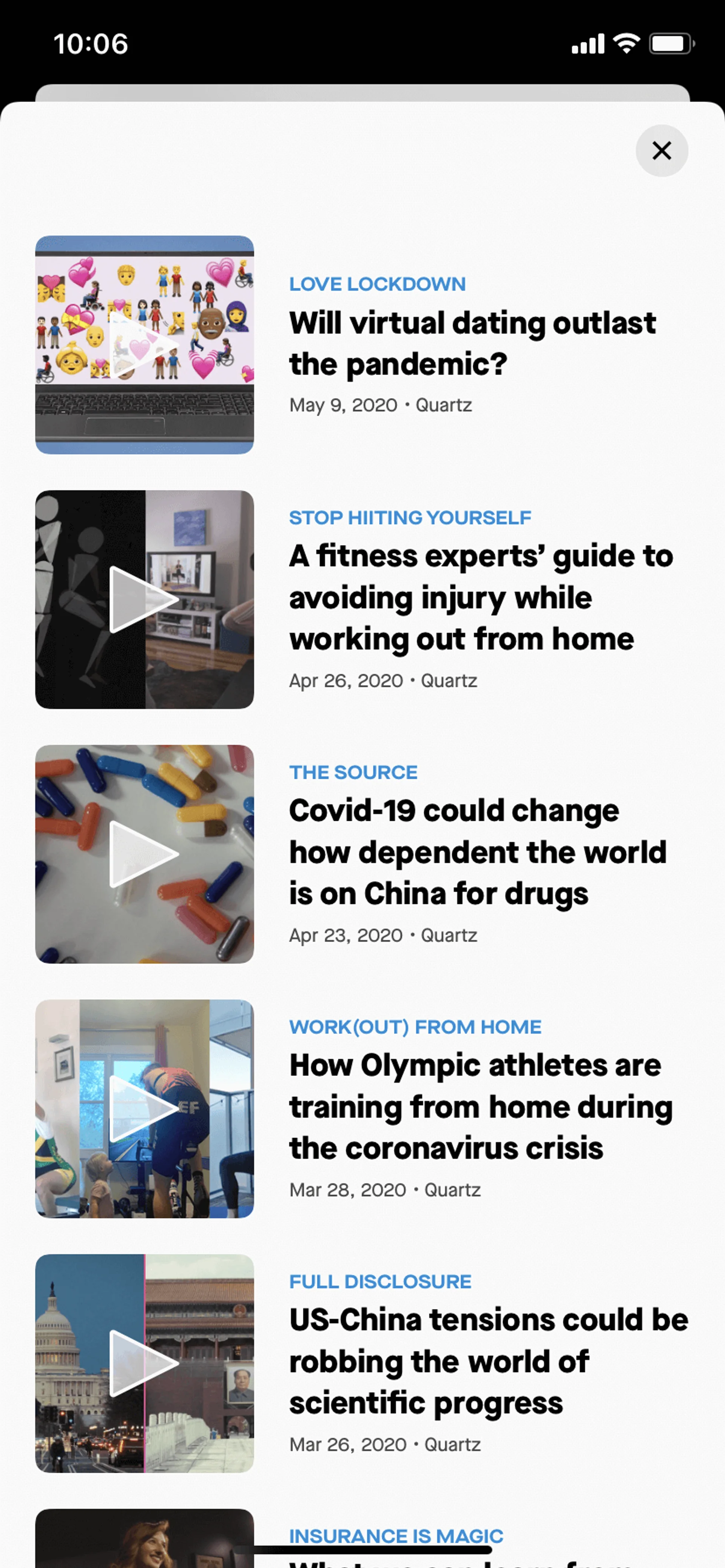Viewport: 725px width, 1568px height.
Task: Open the Insurance Is Magic story
Action: [396, 1535]
